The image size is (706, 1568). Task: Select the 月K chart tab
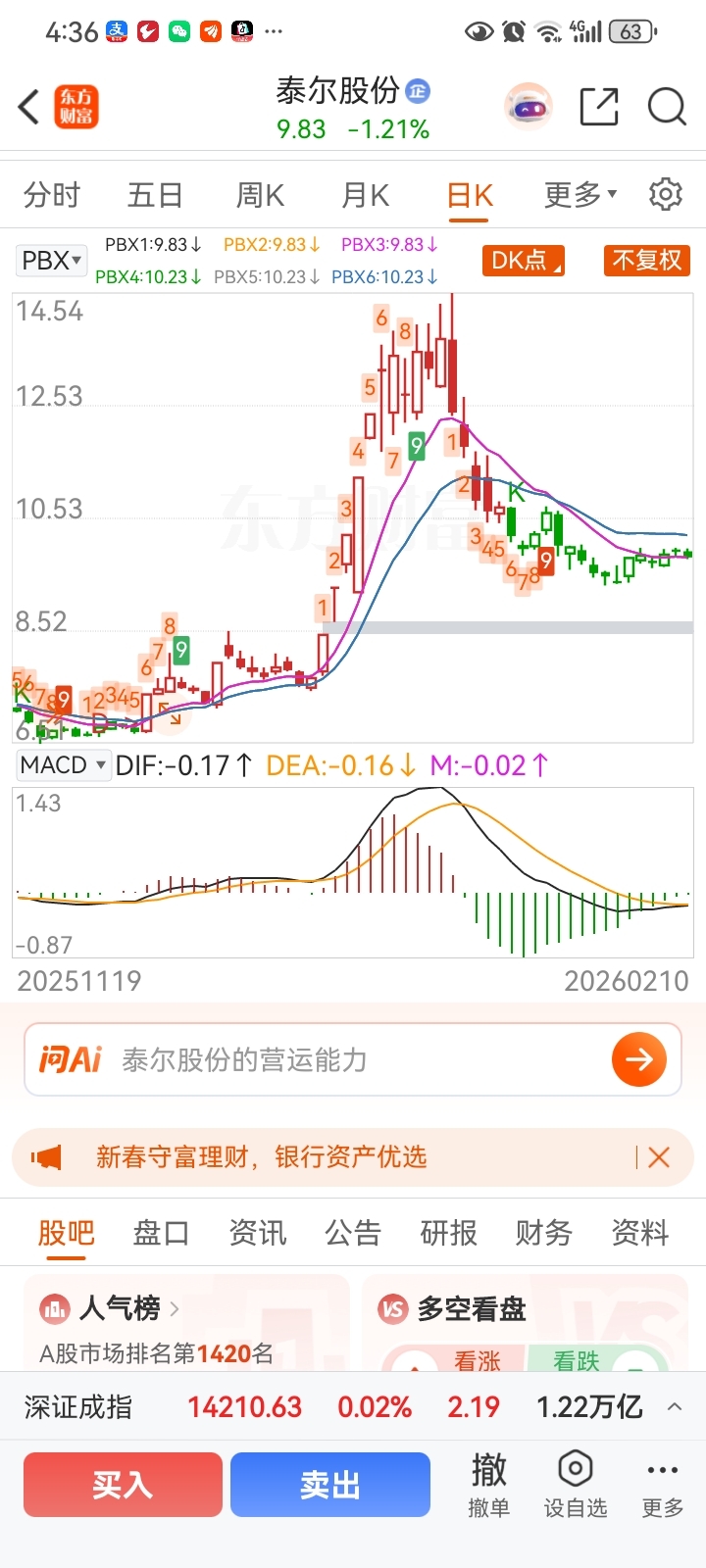[x=365, y=195]
